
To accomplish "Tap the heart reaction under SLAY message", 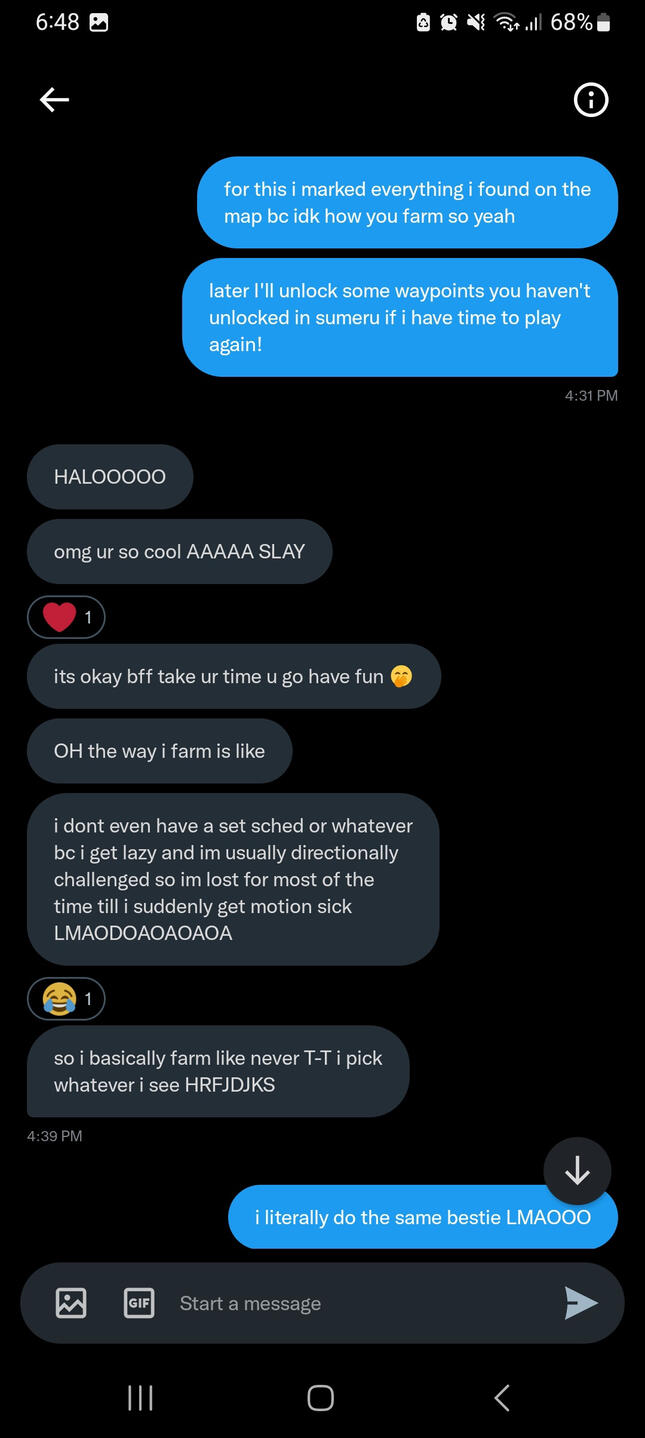I will 66,617.
